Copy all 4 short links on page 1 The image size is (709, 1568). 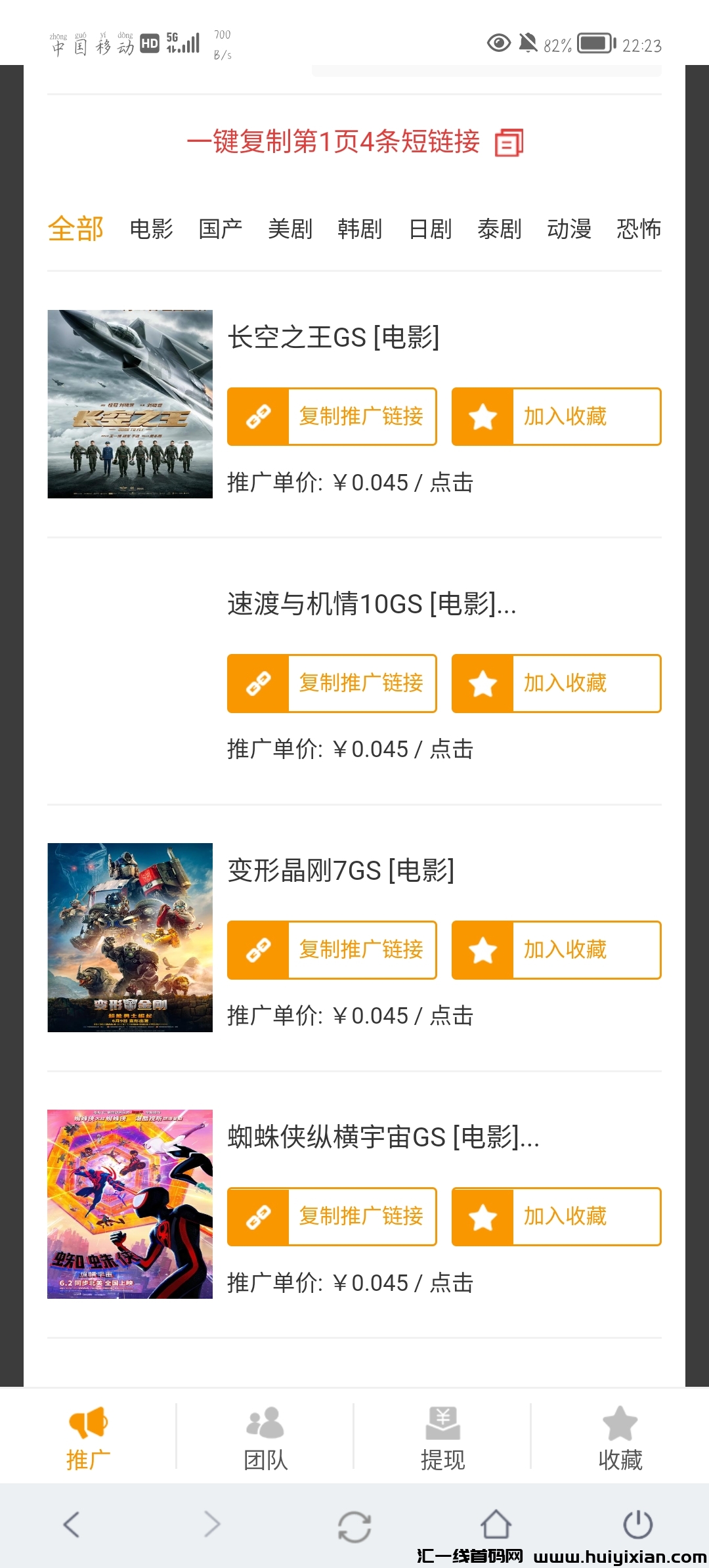(x=354, y=142)
